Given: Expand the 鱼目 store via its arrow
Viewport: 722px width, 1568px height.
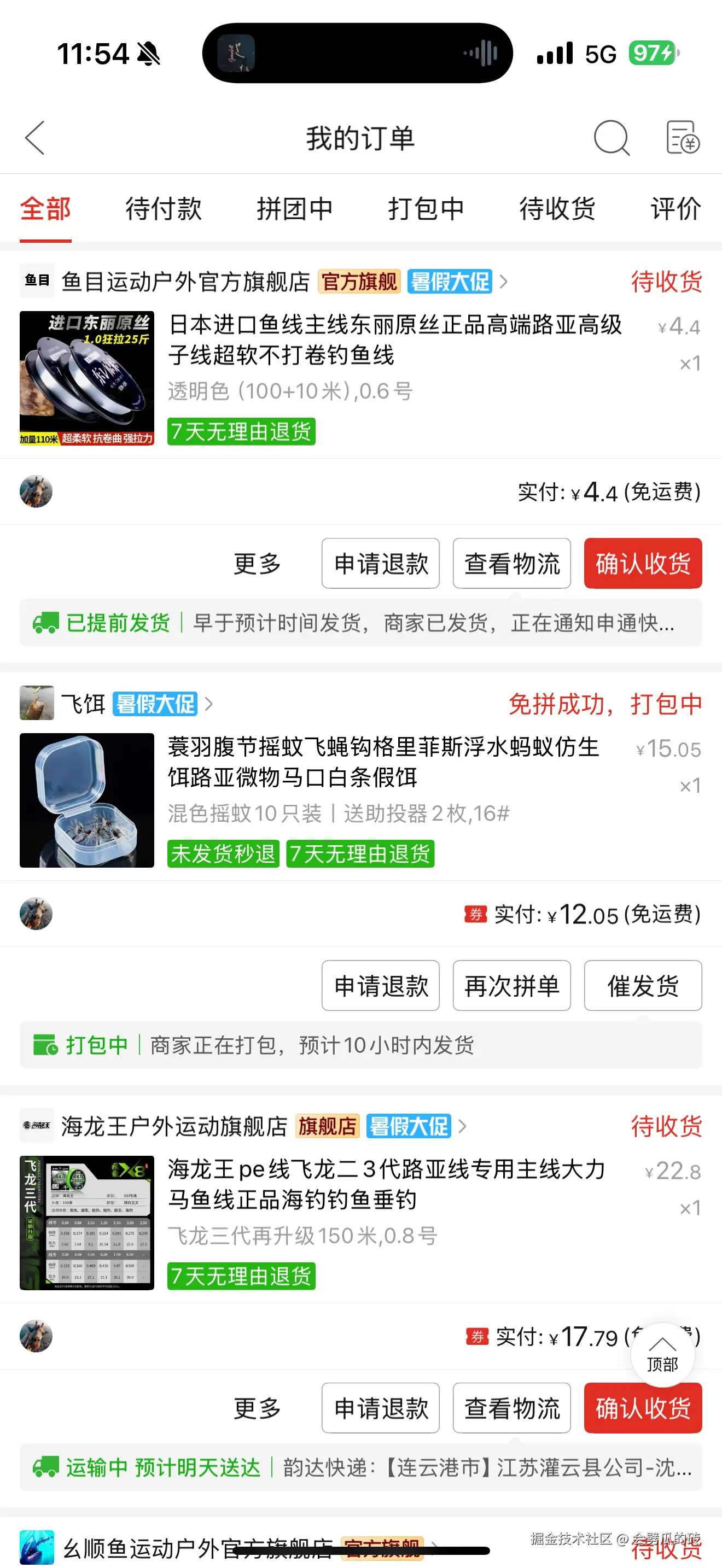Looking at the screenshot, I should [503, 281].
